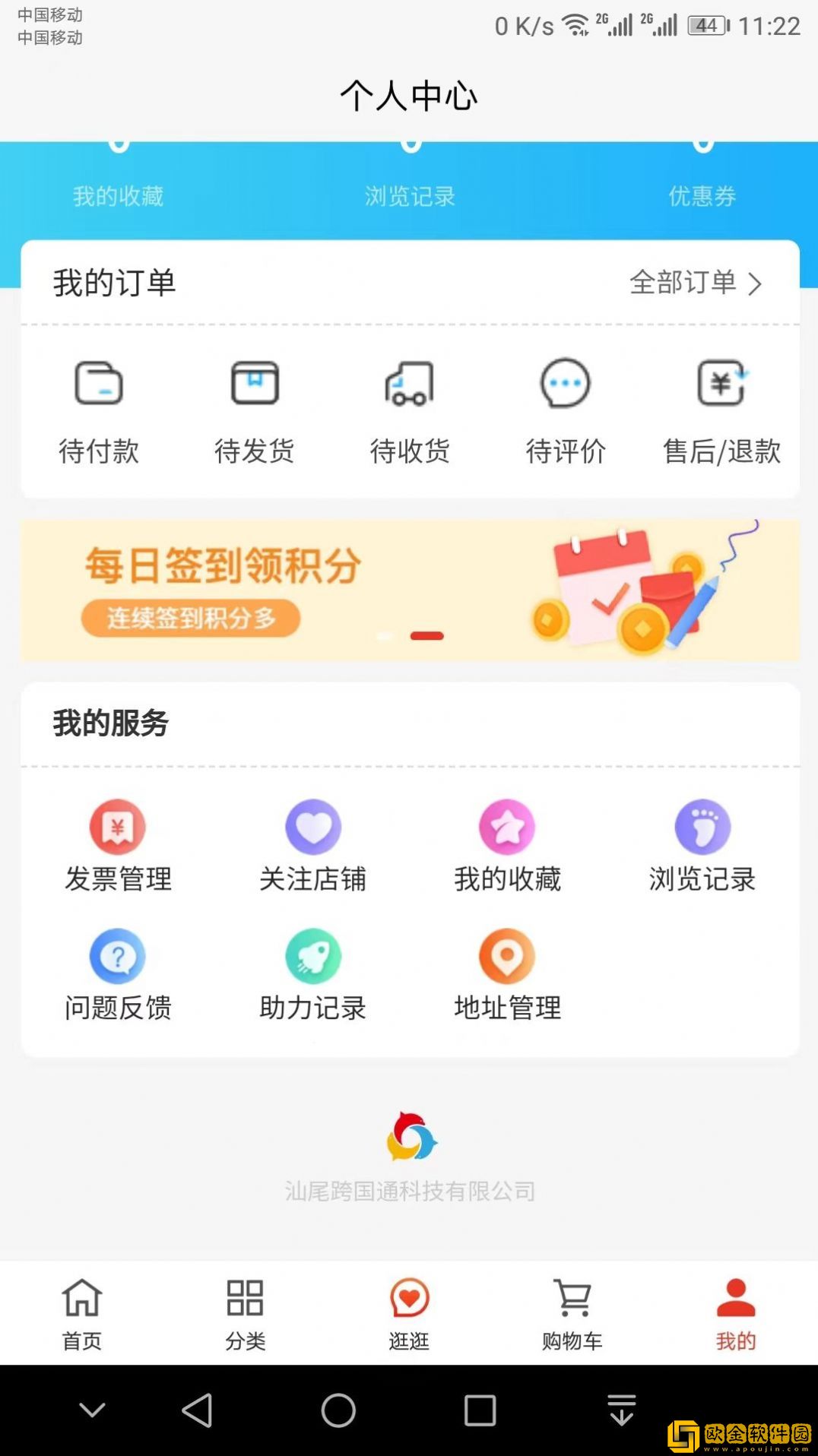
Task: Open 发票管理 invoice management
Action: (119, 846)
